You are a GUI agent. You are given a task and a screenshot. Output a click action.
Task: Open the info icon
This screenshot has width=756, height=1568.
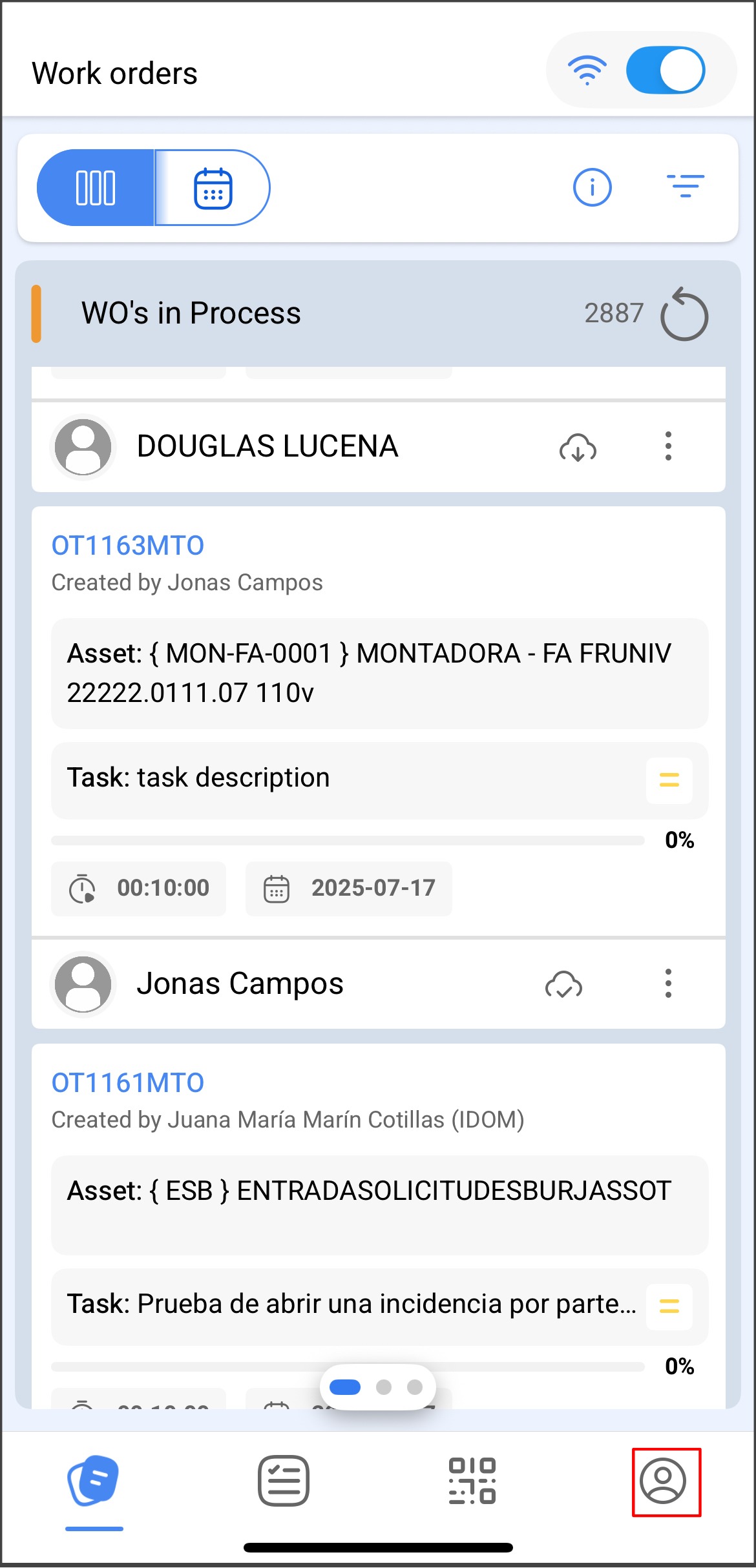592,187
